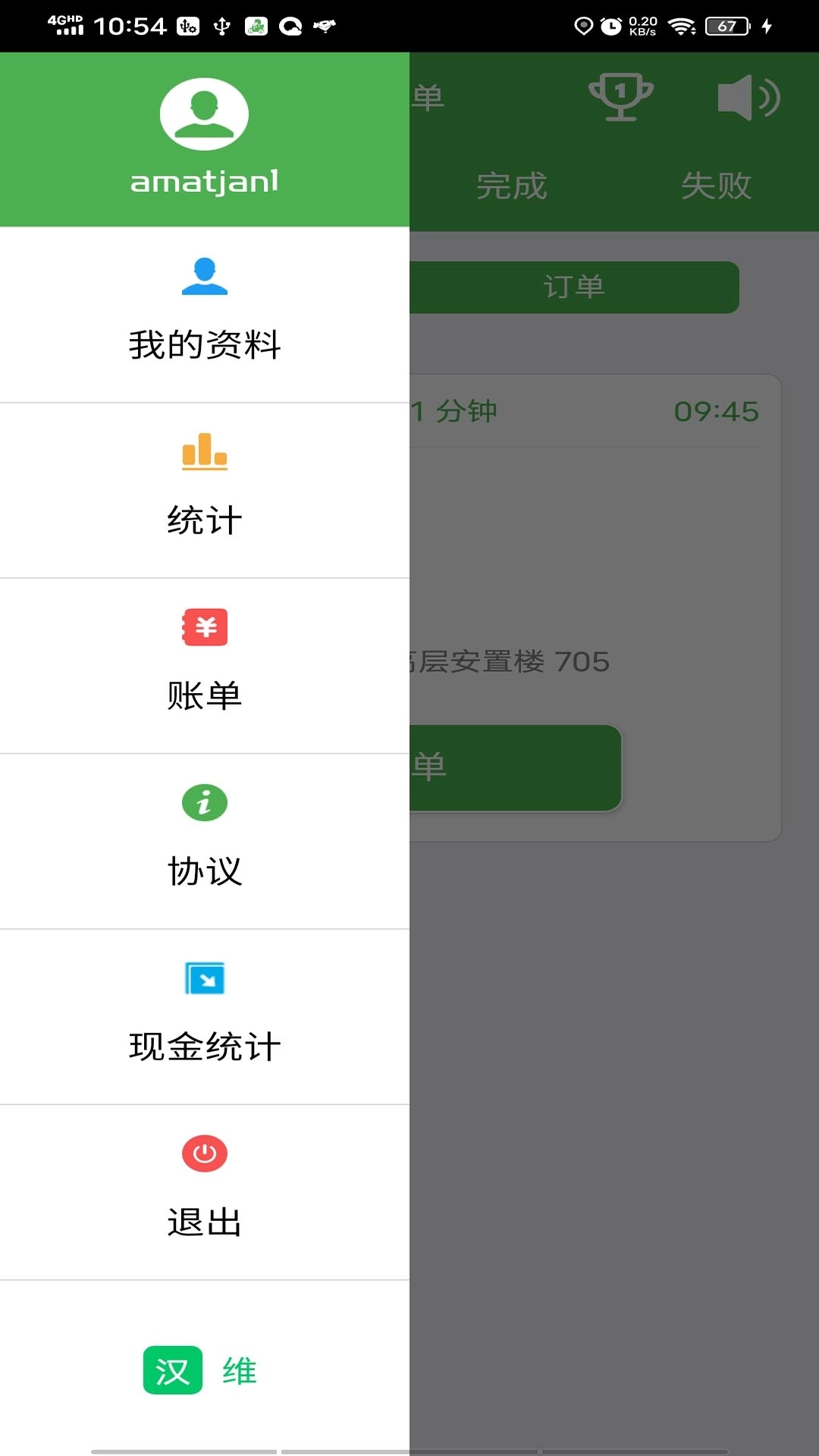Switch to the 失败 tab
Screen dimensions: 819x1456
pyautogui.click(x=716, y=186)
